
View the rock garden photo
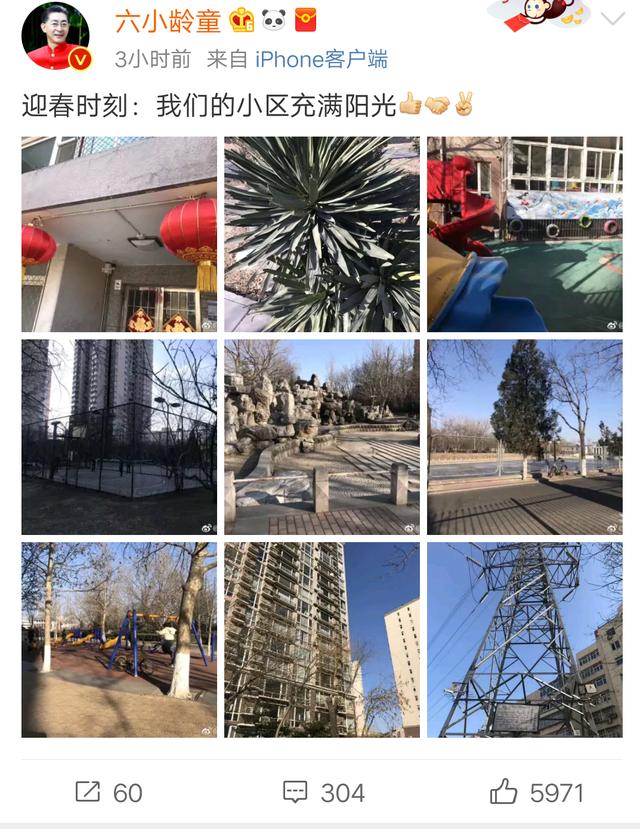322,437
